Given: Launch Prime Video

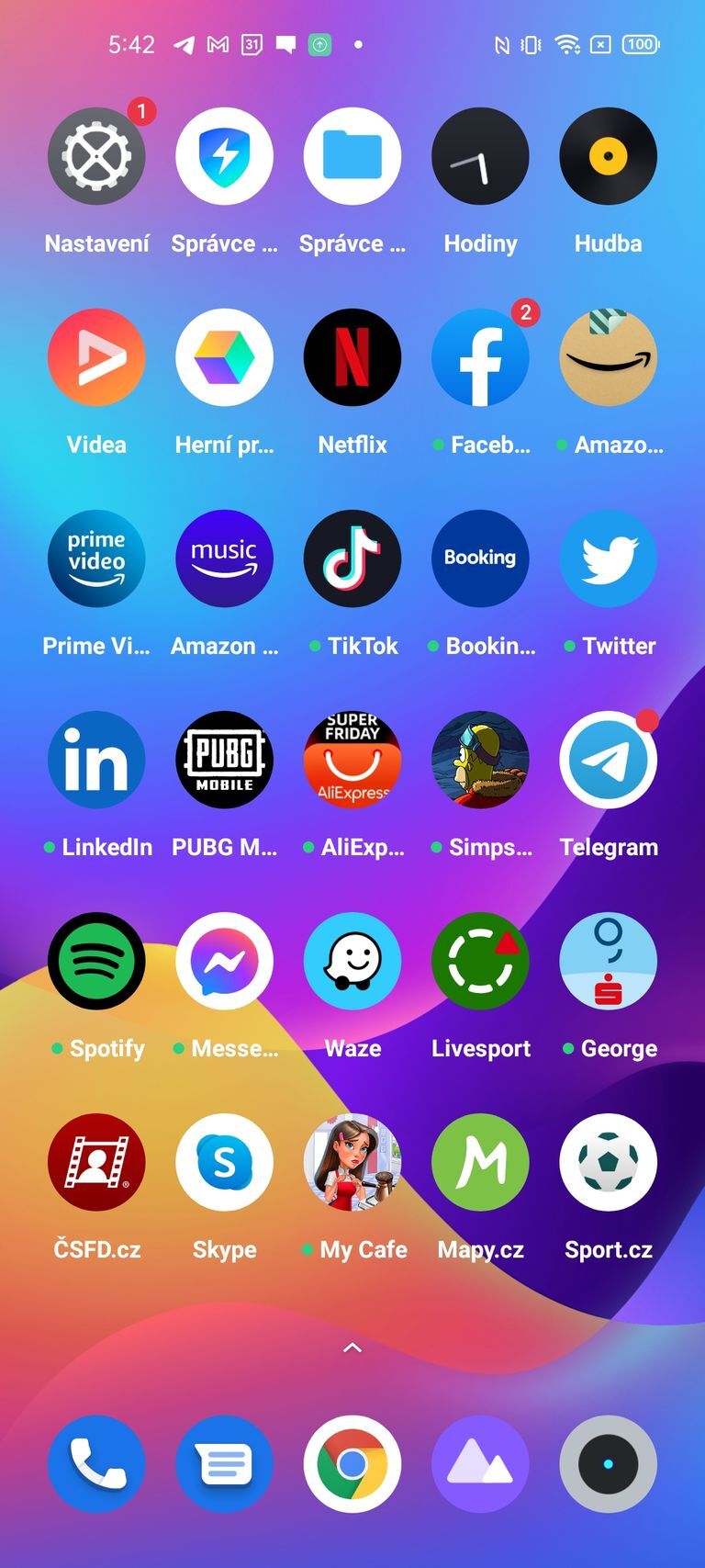Looking at the screenshot, I should [96, 558].
